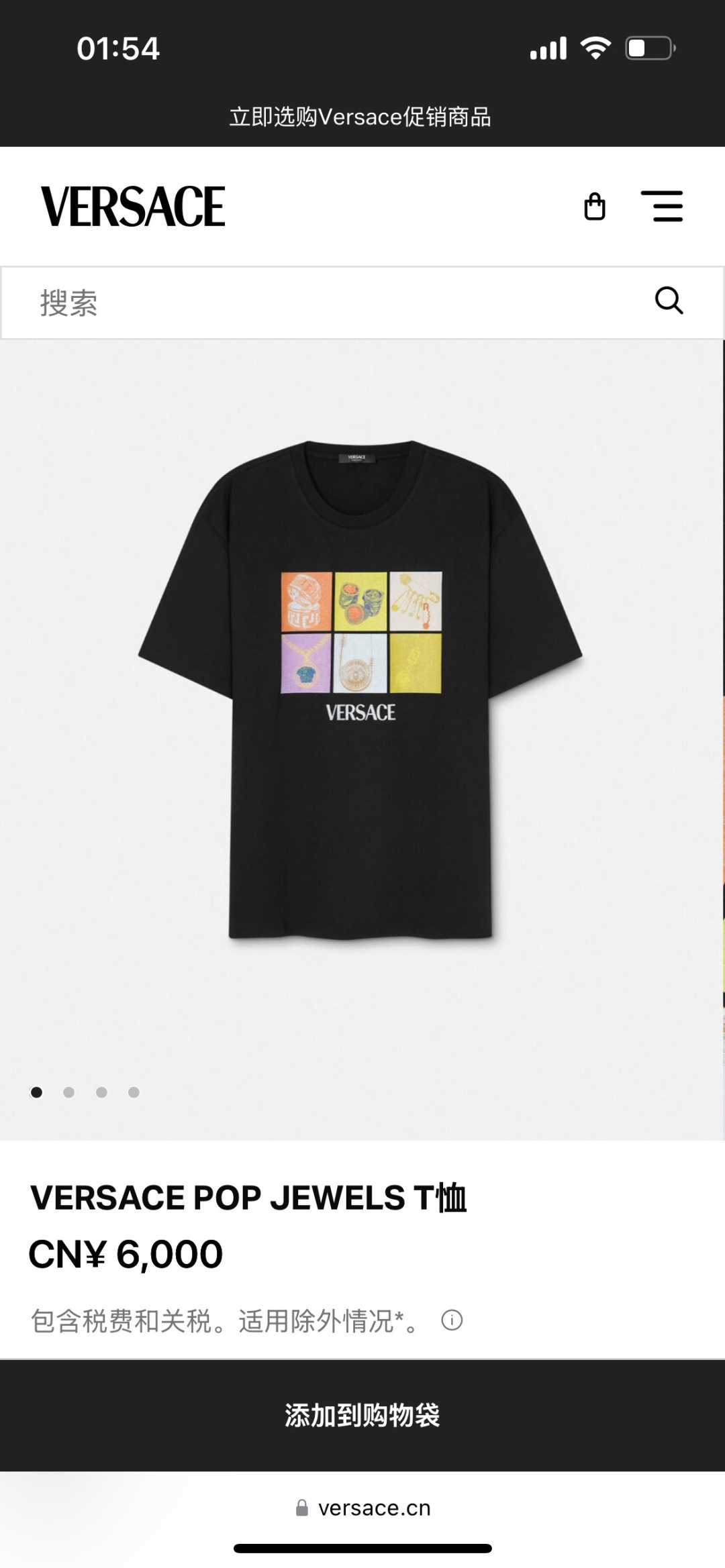The width and height of the screenshot is (725, 1568).
Task: Open the 立即选购Versace促销商品 promo banner
Action: coord(362,117)
